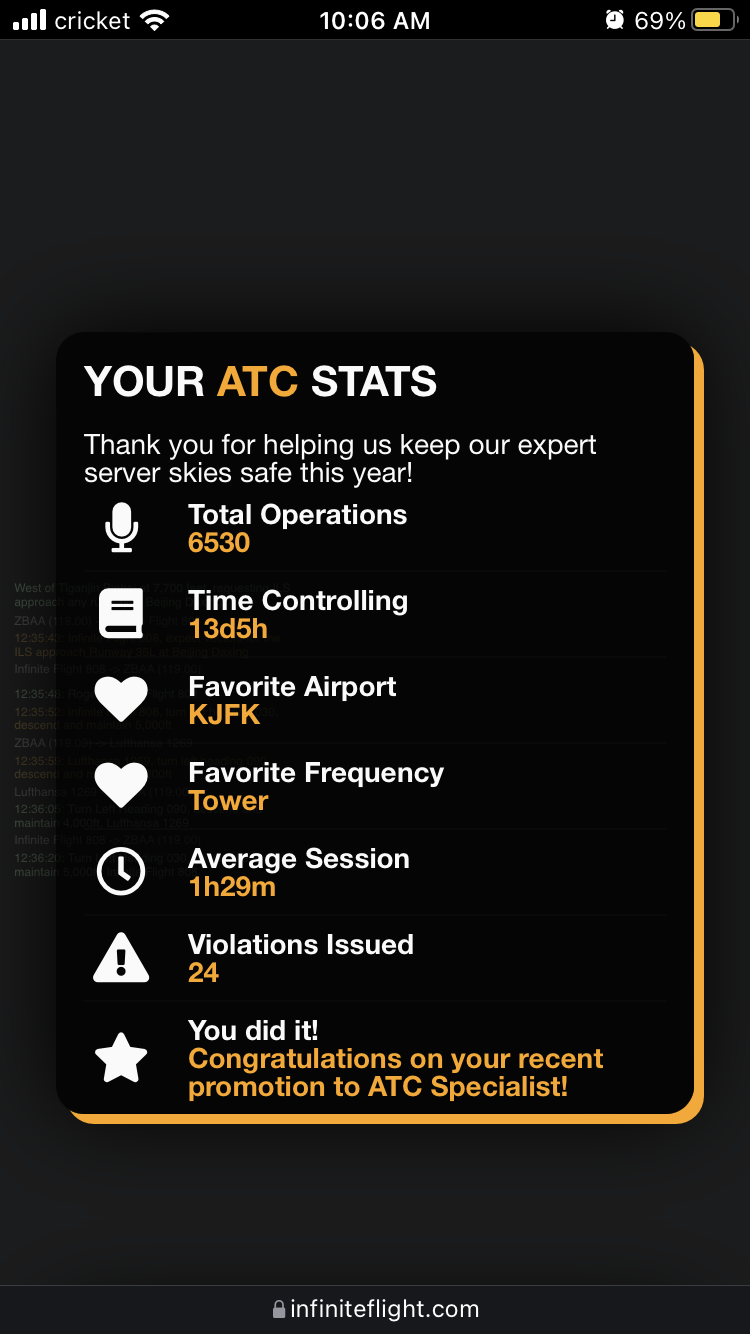
Task: Tap the infiniteflight.com address bar
Action: coord(376,1309)
